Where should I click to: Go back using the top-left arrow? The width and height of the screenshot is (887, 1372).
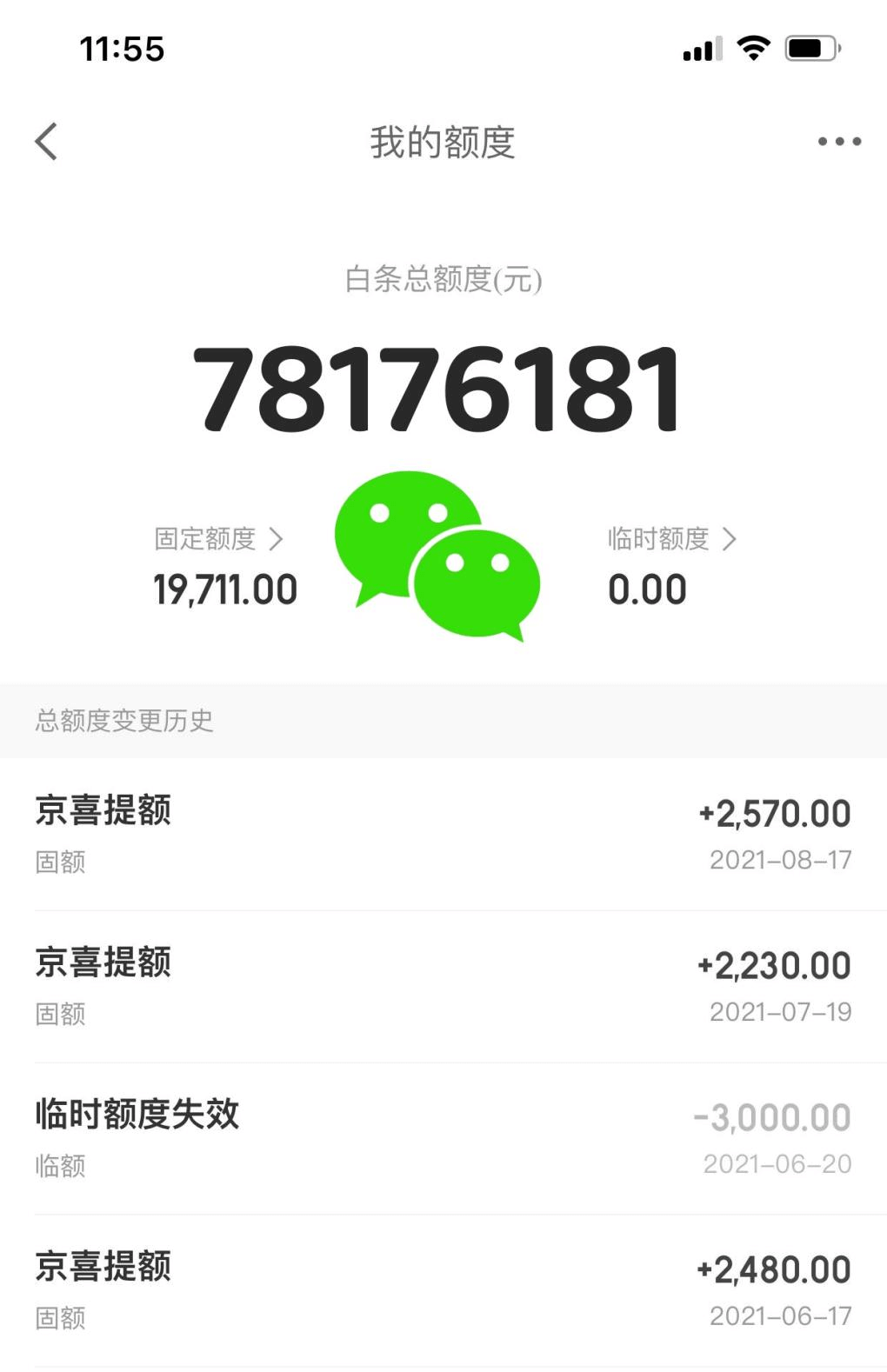click(47, 142)
